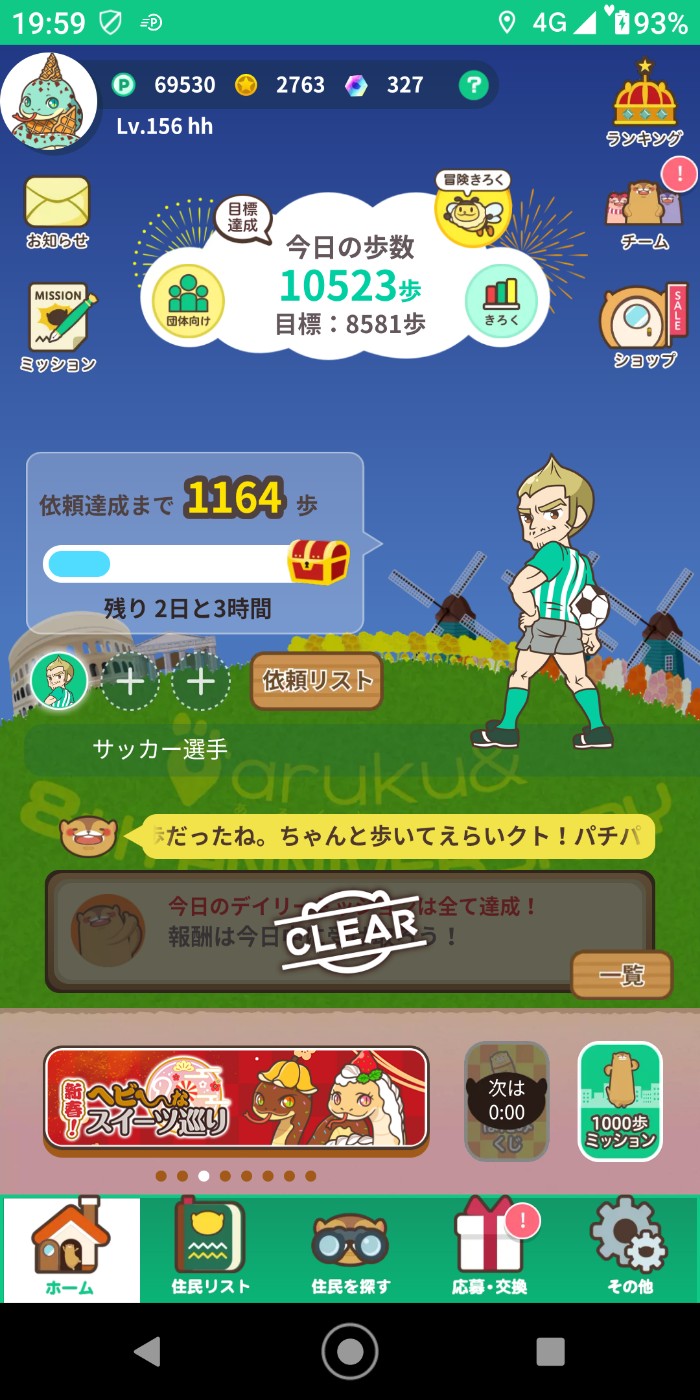Open the ミッション page
Image resolution: width=700 pixels, height=1400 pixels.
pyautogui.click(x=59, y=326)
